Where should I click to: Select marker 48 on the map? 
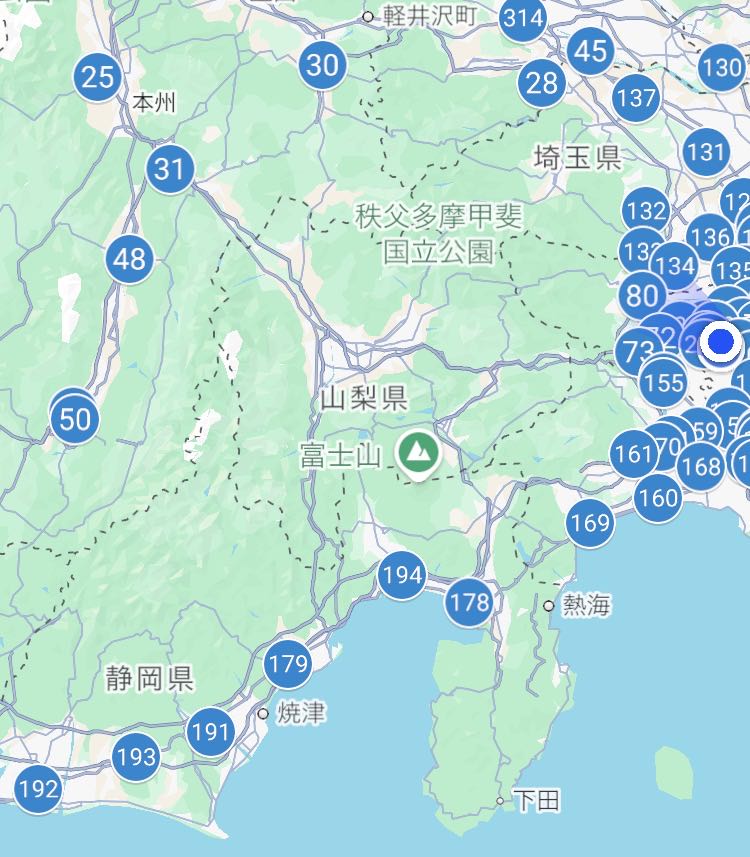point(129,260)
